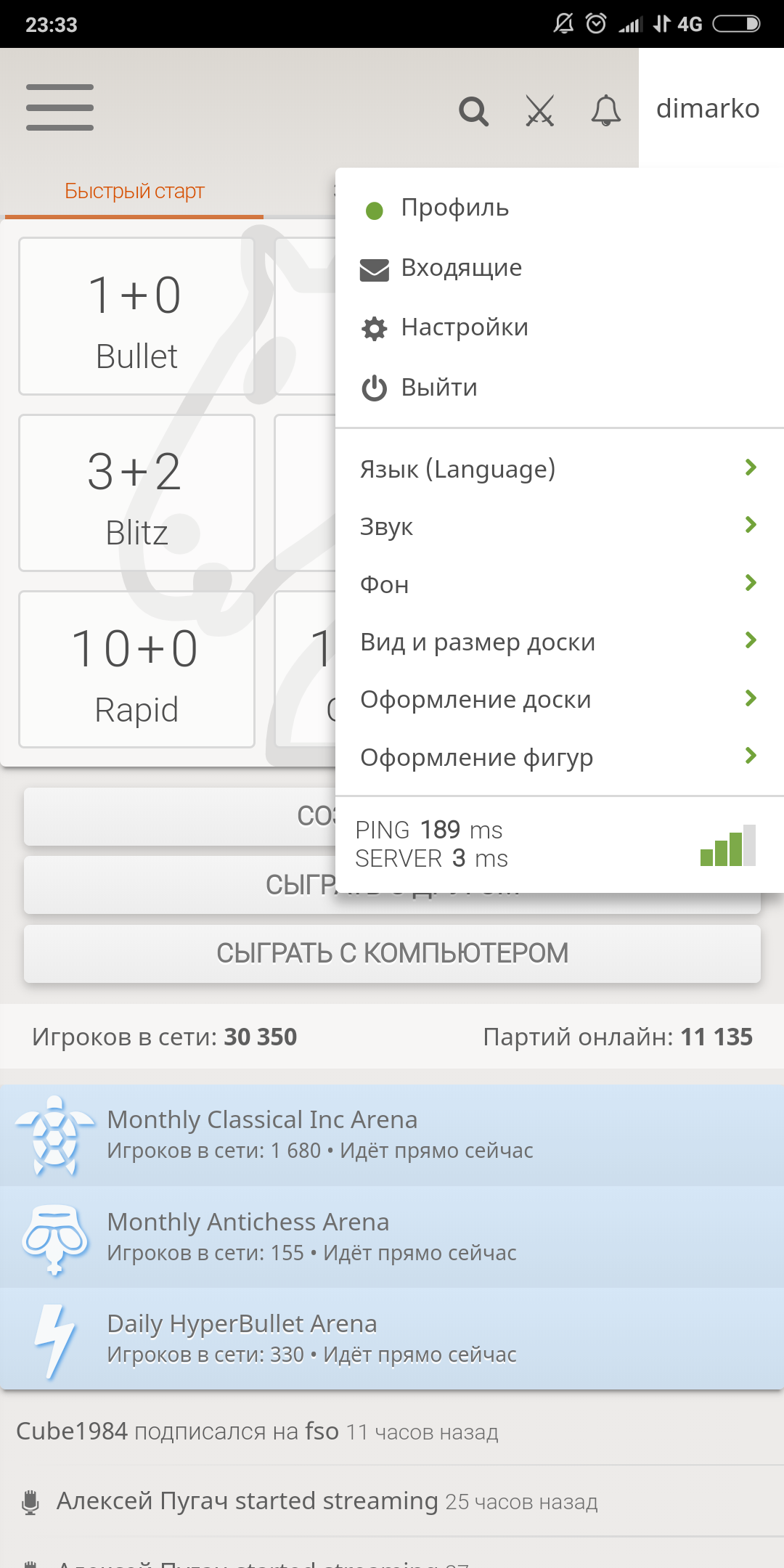Screen dimensions: 784x1568
Task: Tap СЫГРАТЬ С КОМПЬЮТЕРОМ button
Action: 392,953
